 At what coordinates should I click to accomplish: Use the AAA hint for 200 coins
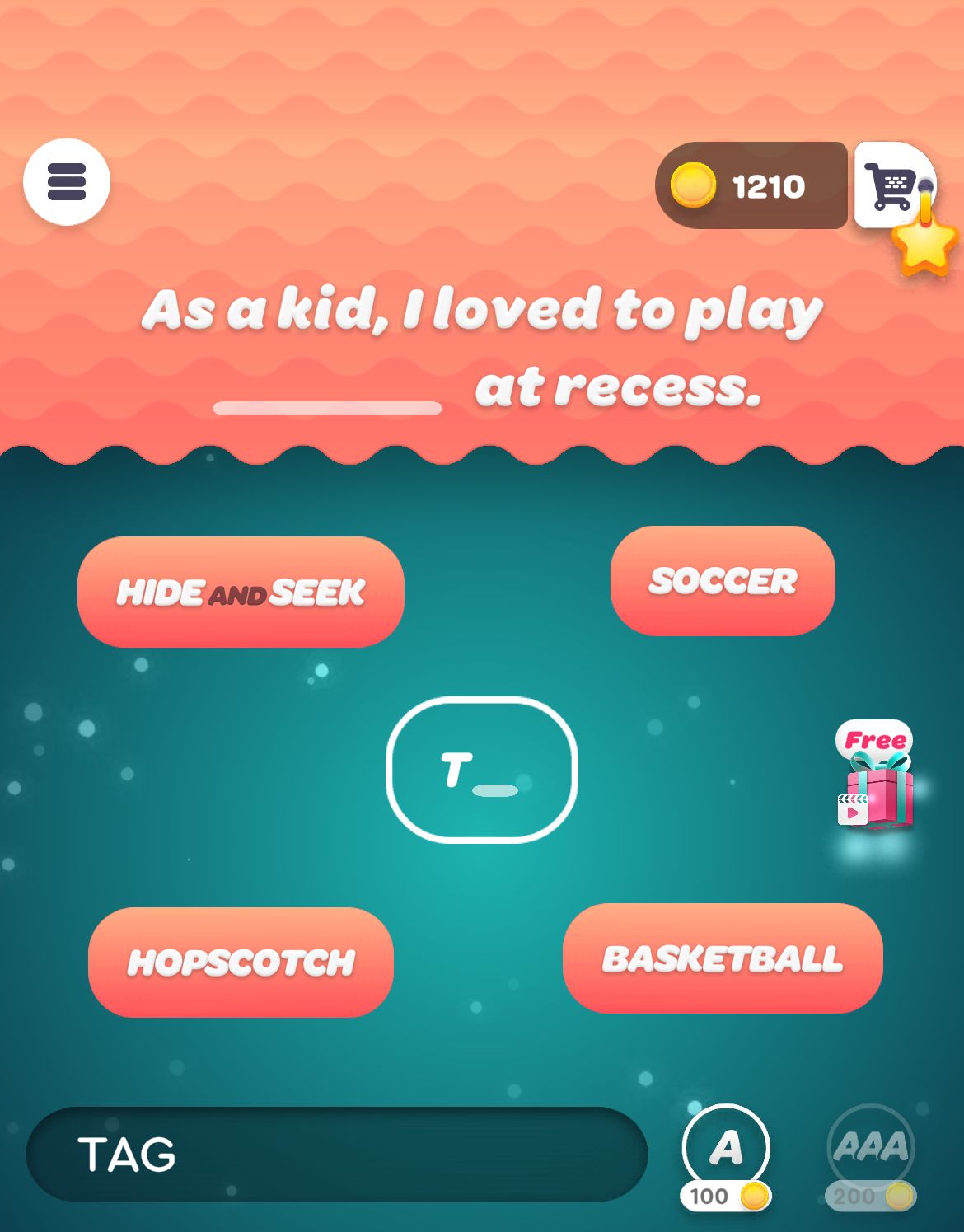(x=870, y=1150)
